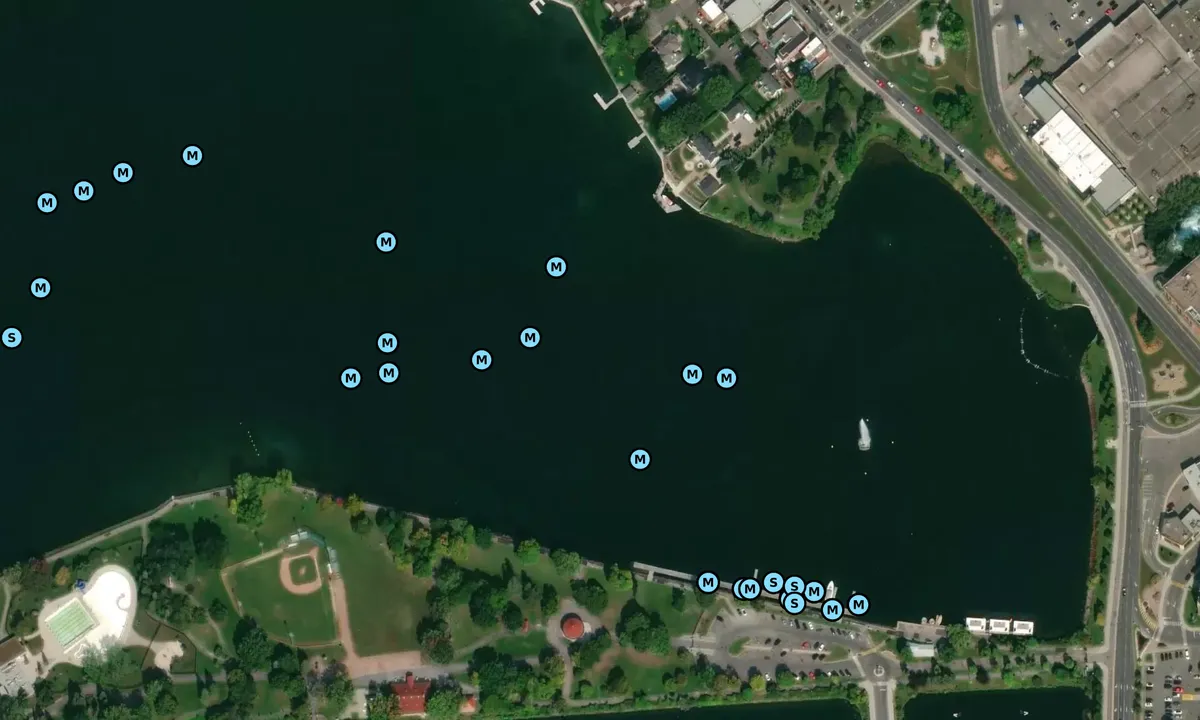Select the lone S marker at the lake's western edge
1200x720 pixels.
(11, 338)
